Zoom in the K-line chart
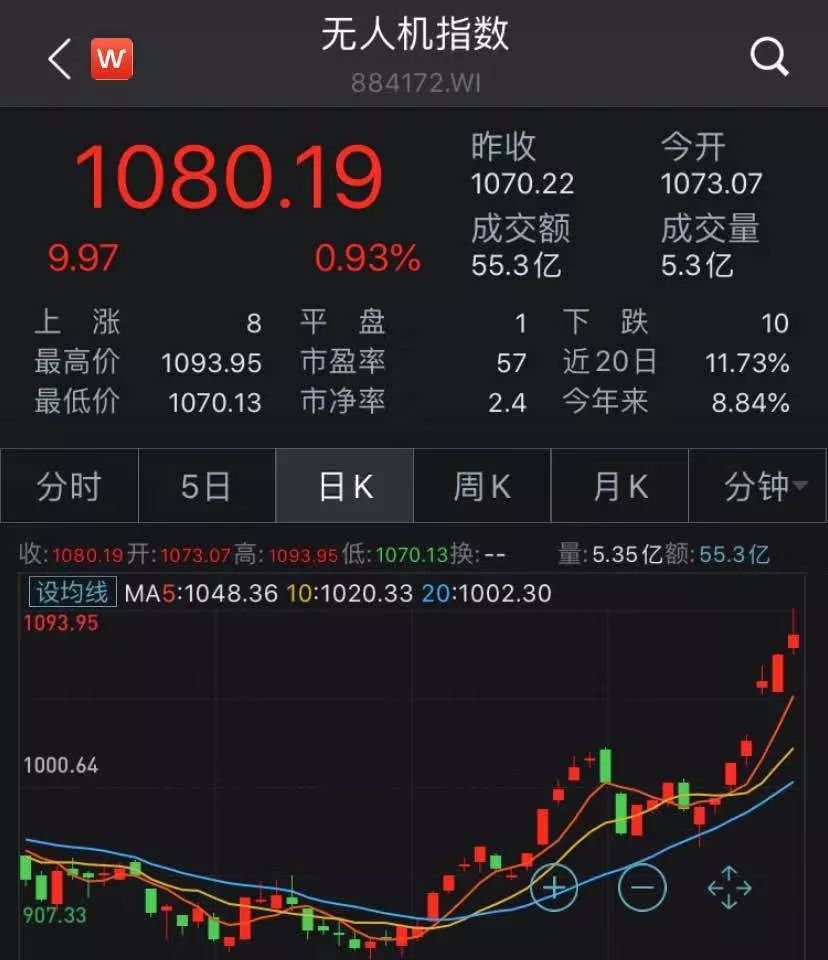Viewport: 828px width, 960px height. [554, 886]
